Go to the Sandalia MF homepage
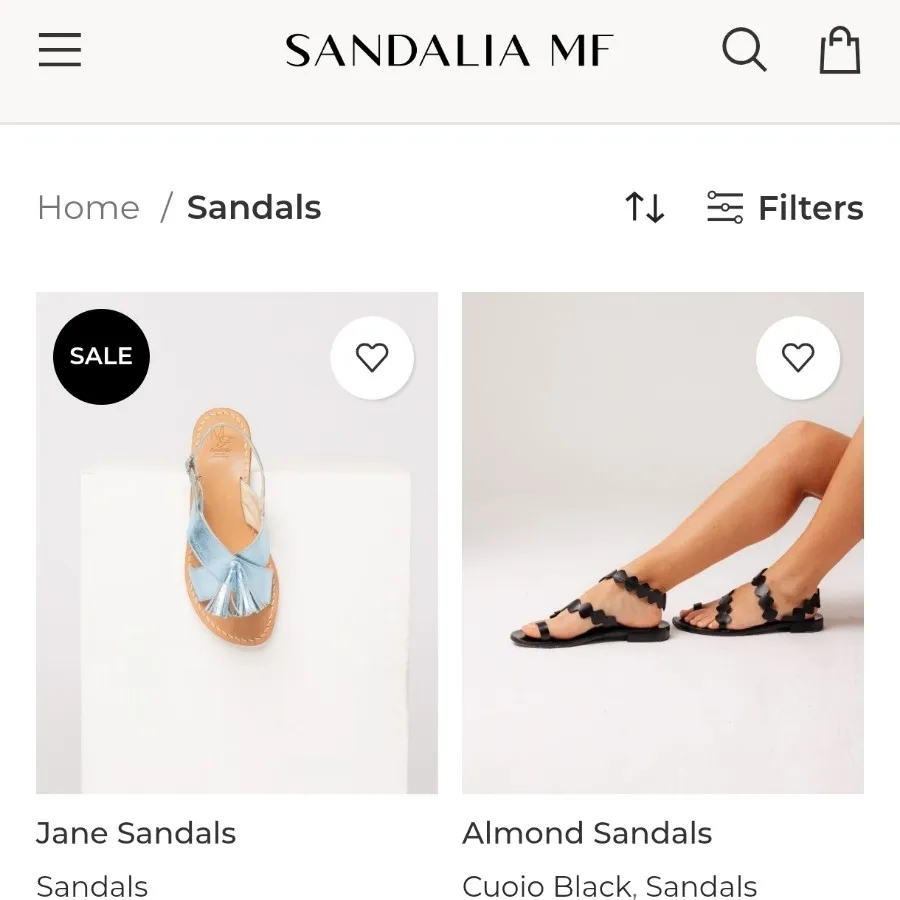The image size is (900, 900). click(449, 50)
